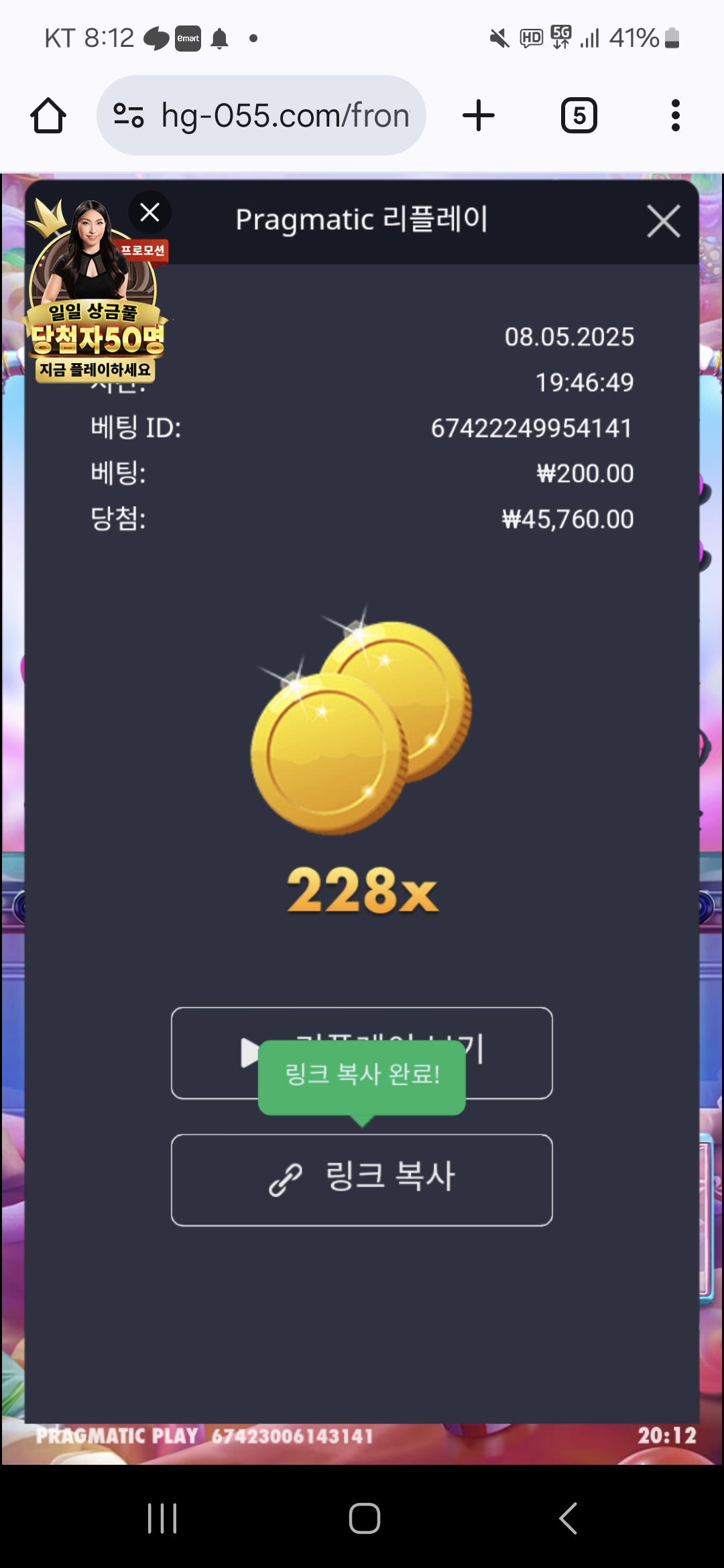Go to the browser home page
This screenshot has height=1568, width=724.
point(48,115)
